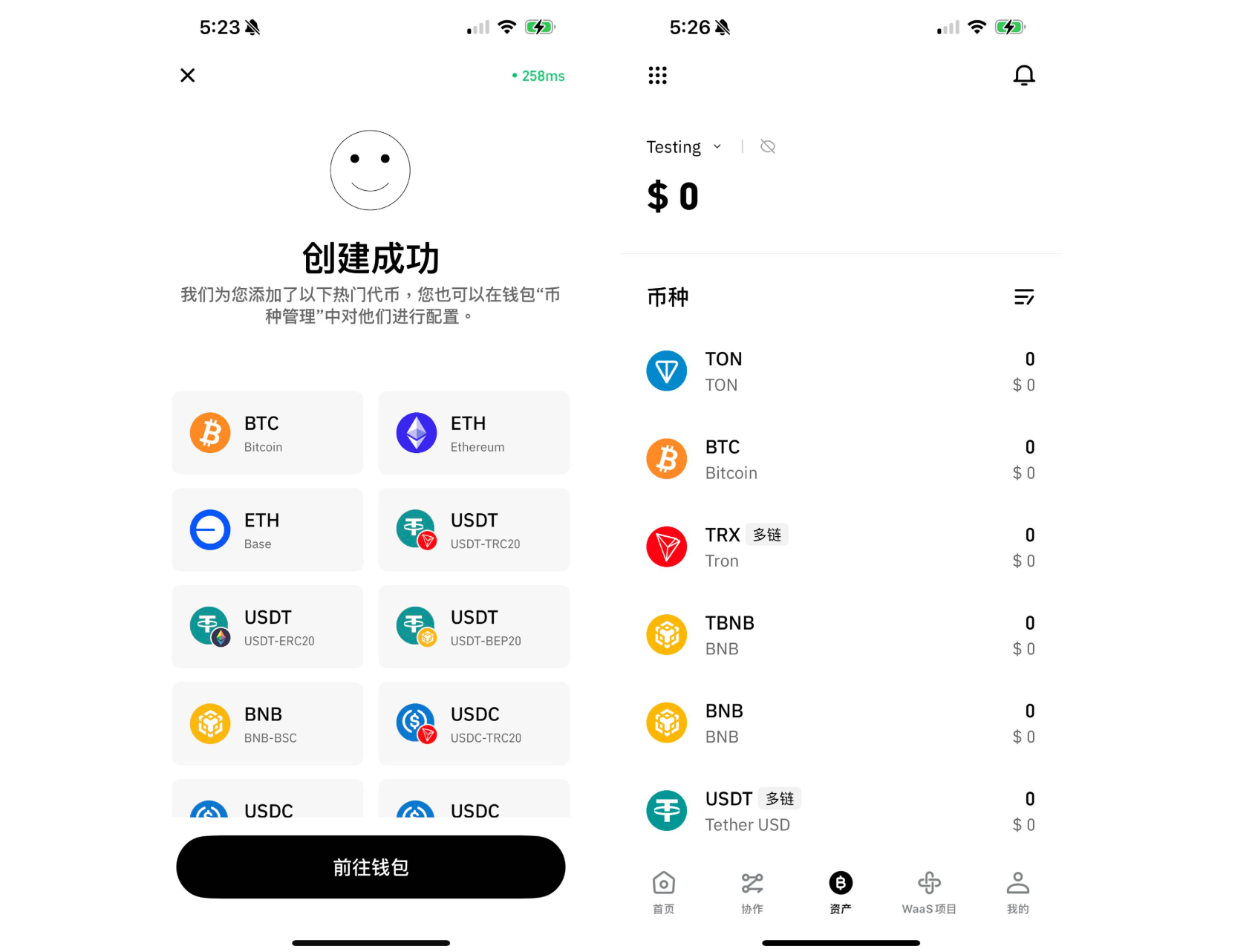Image resolution: width=1255 pixels, height=952 pixels.
Task: Open the WaaS 项目 tab
Action: click(929, 893)
